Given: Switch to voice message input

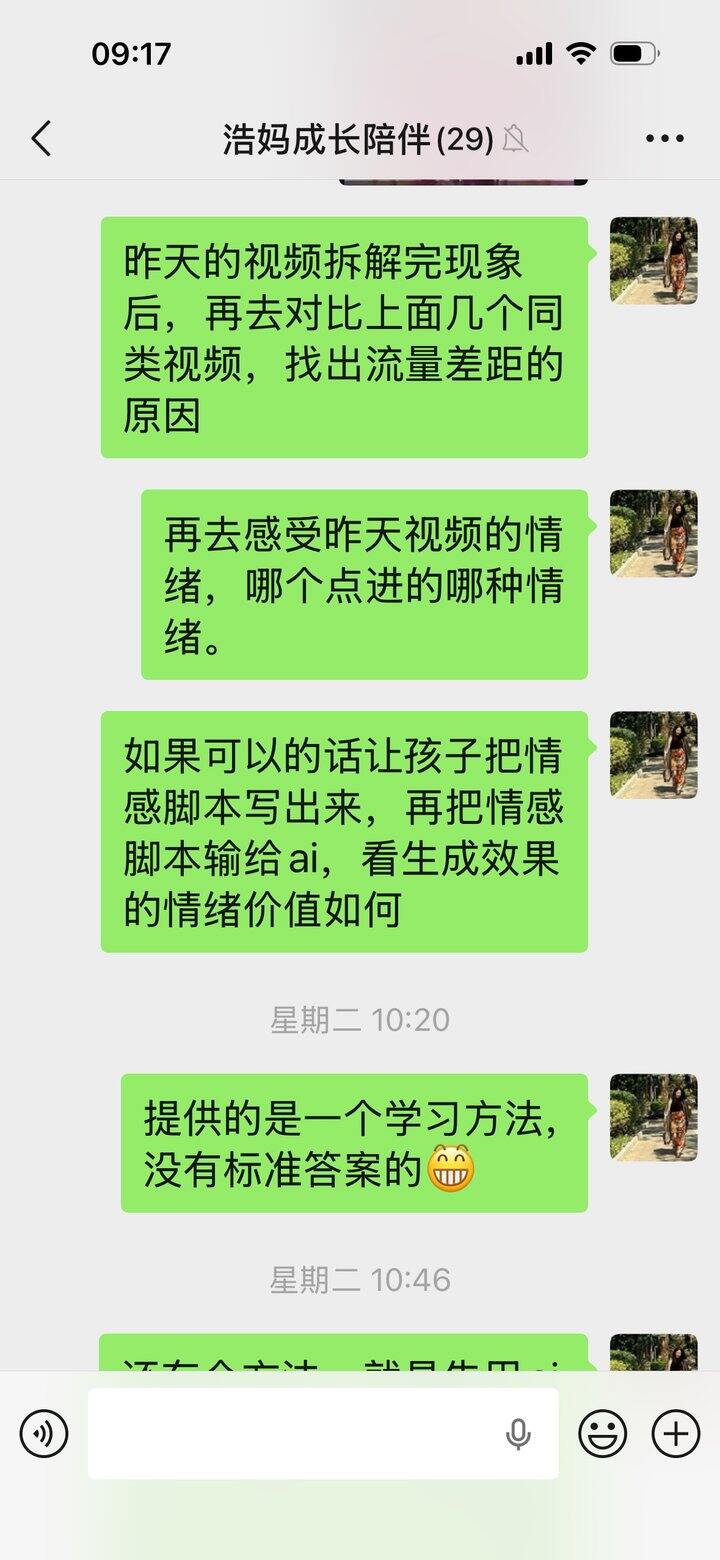Looking at the screenshot, I should point(44,1434).
